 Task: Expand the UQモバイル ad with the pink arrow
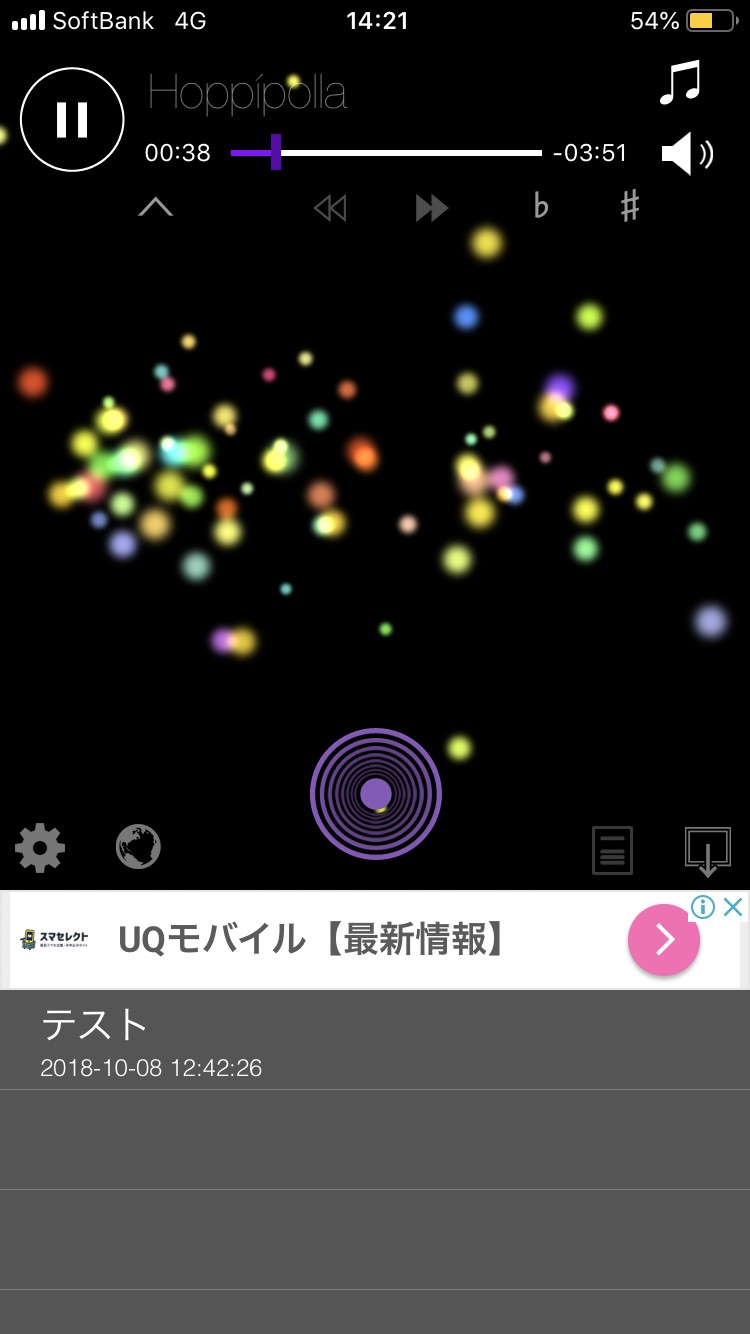point(663,940)
